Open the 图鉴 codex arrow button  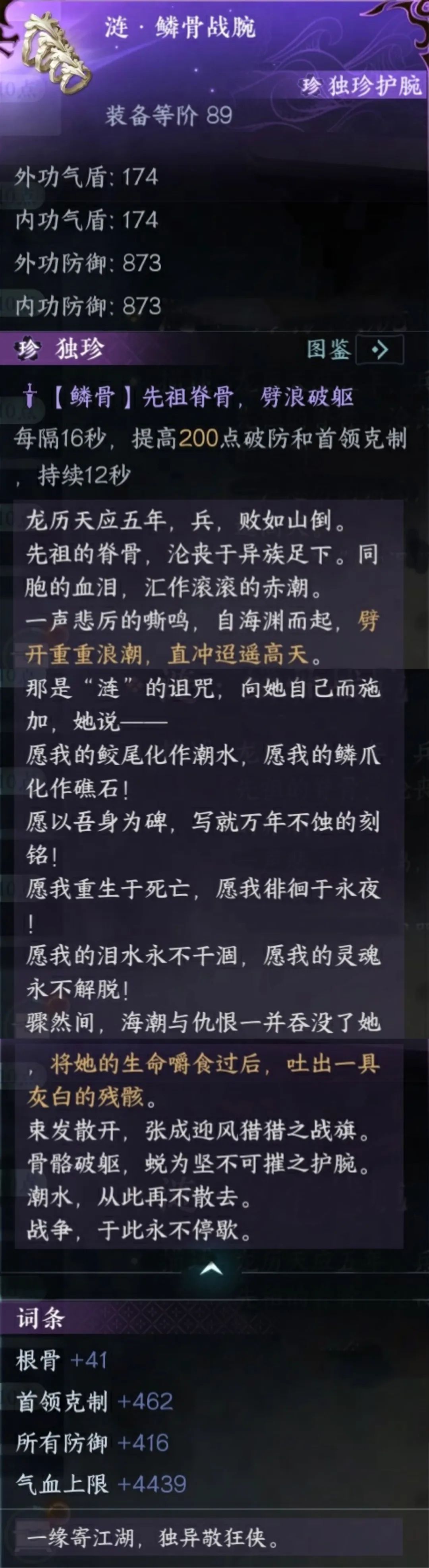[379, 350]
